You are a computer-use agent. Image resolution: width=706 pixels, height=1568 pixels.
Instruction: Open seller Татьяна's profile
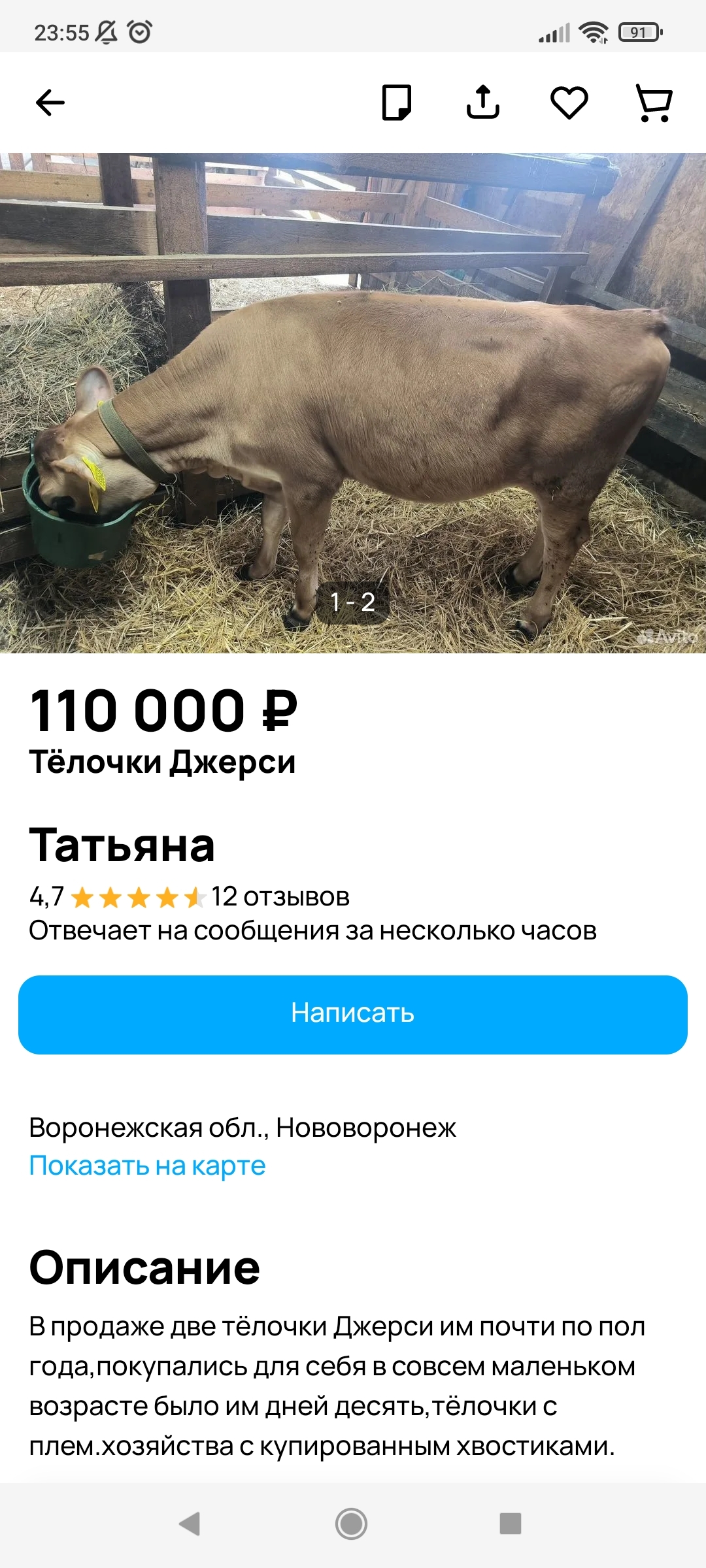click(122, 845)
